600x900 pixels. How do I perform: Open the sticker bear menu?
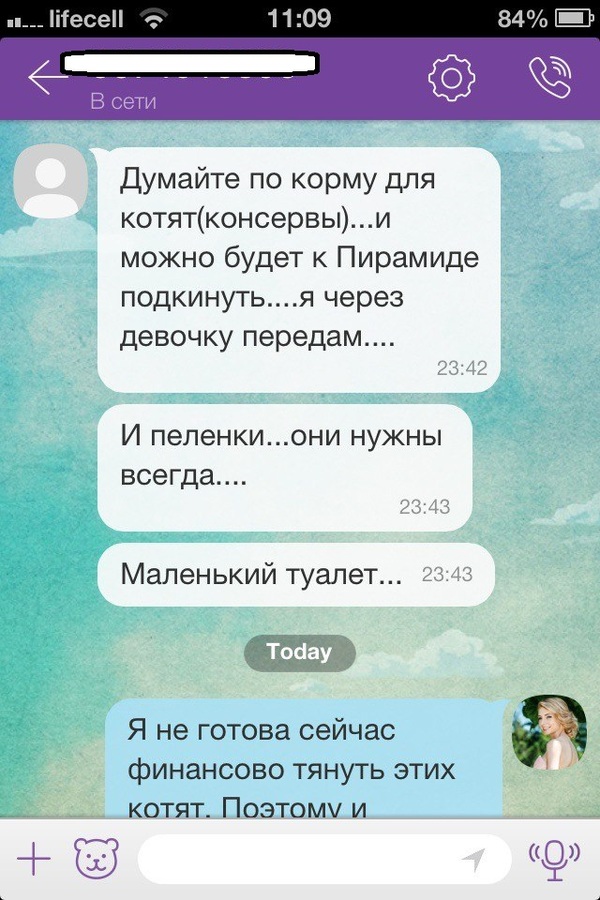click(x=96, y=858)
